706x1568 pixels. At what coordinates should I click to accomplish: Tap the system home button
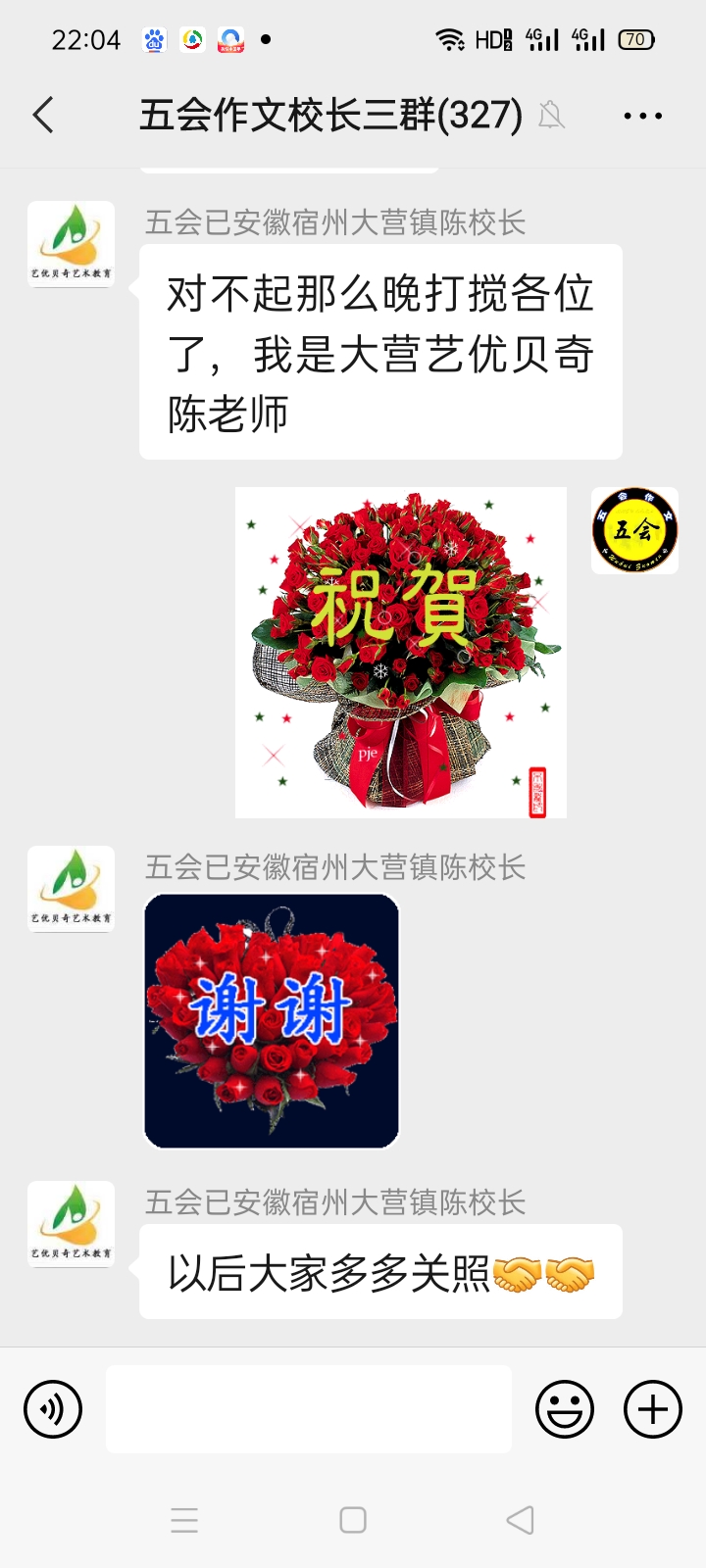coord(353,1520)
